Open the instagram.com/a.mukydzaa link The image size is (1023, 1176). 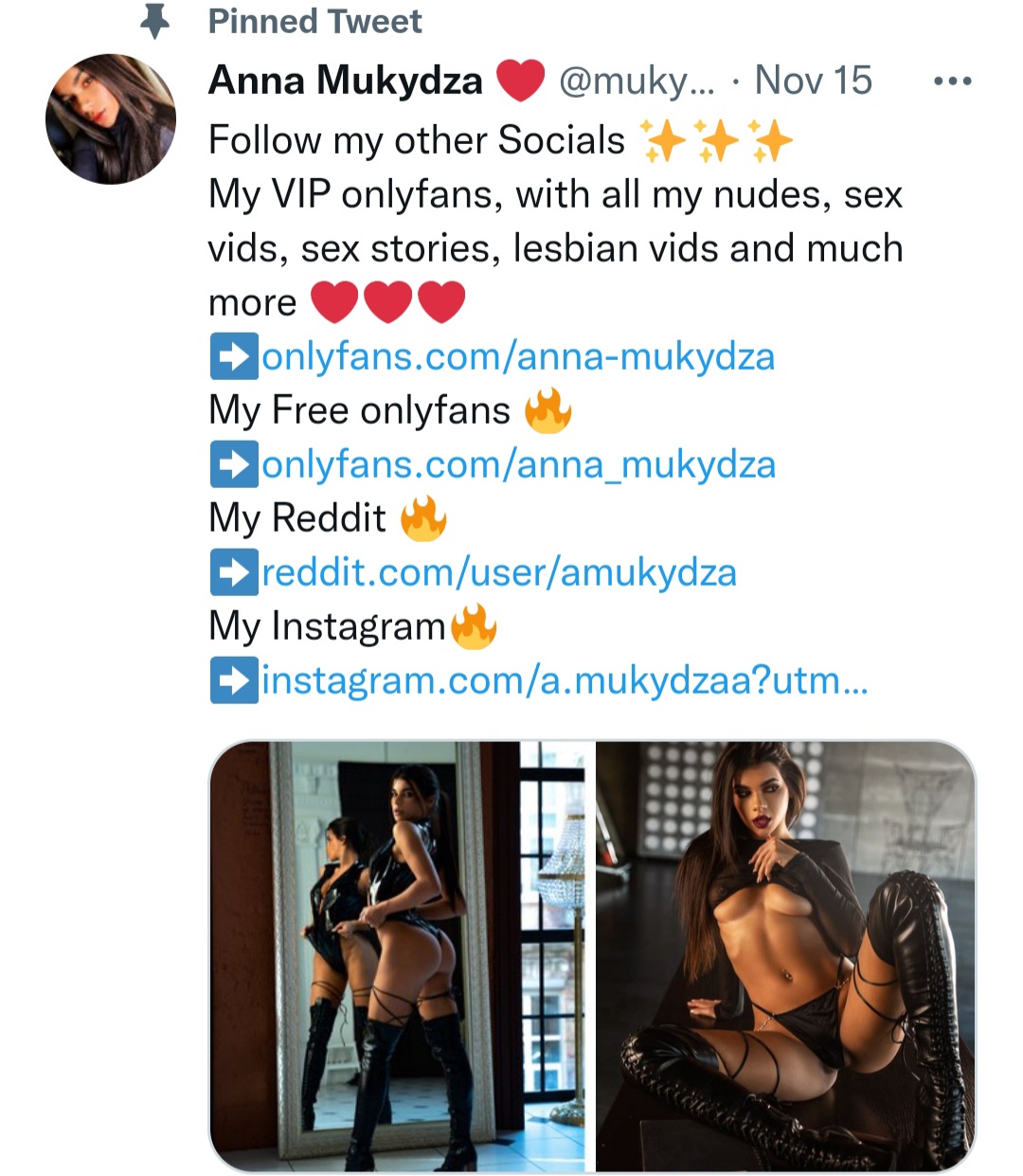pyautogui.click(x=564, y=681)
